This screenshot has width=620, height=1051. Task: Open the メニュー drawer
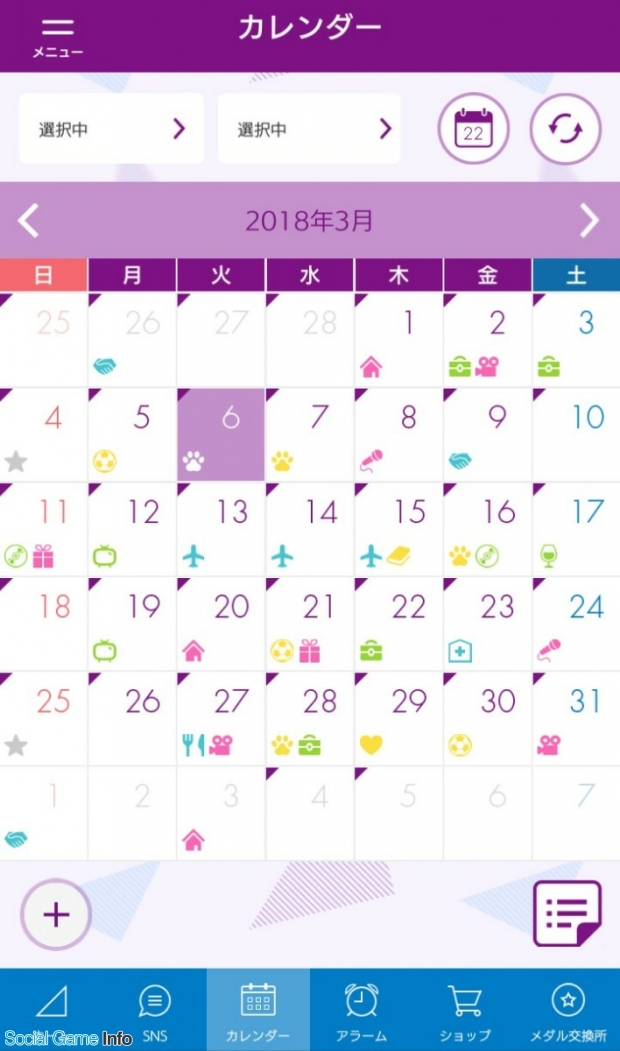[x=57, y=36]
